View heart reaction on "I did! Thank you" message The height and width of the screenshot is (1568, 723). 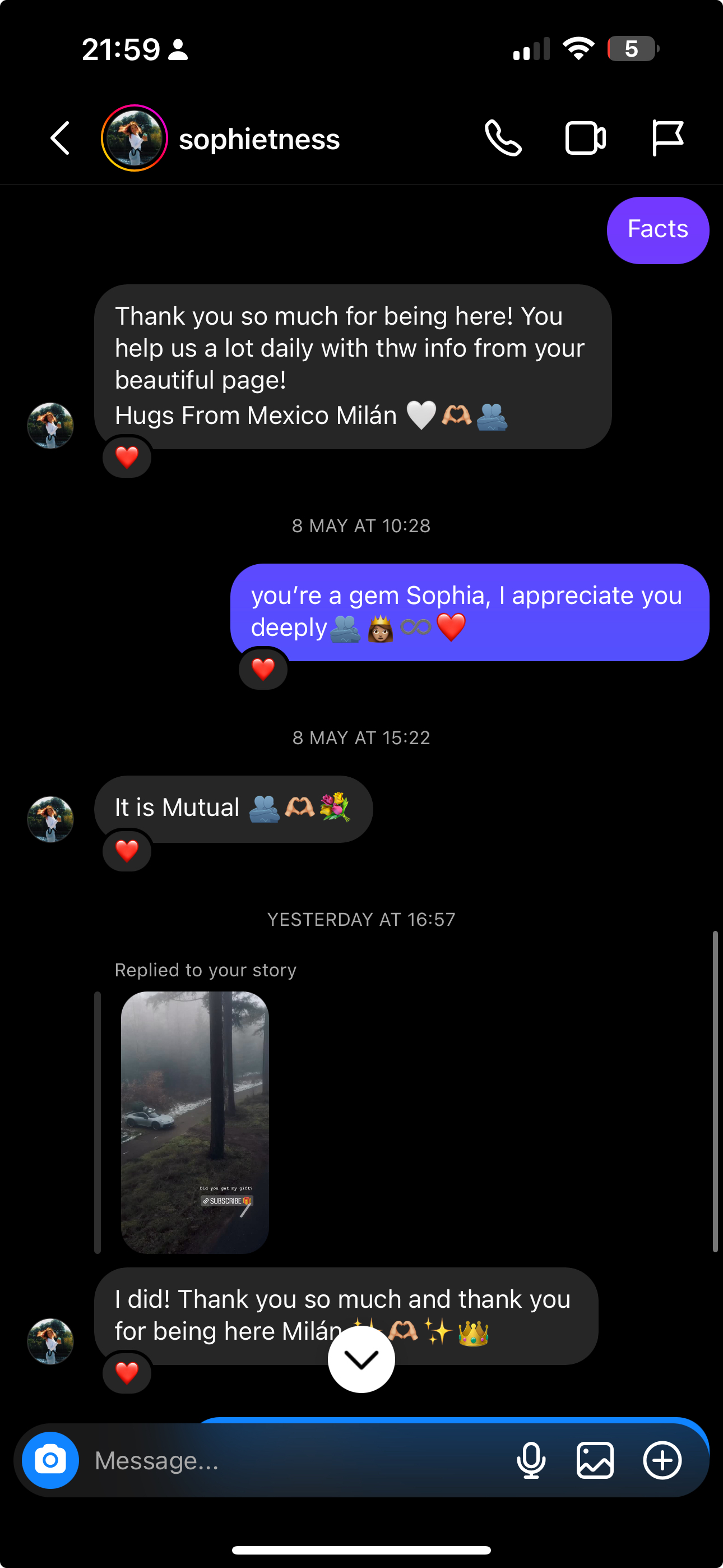(x=127, y=1373)
